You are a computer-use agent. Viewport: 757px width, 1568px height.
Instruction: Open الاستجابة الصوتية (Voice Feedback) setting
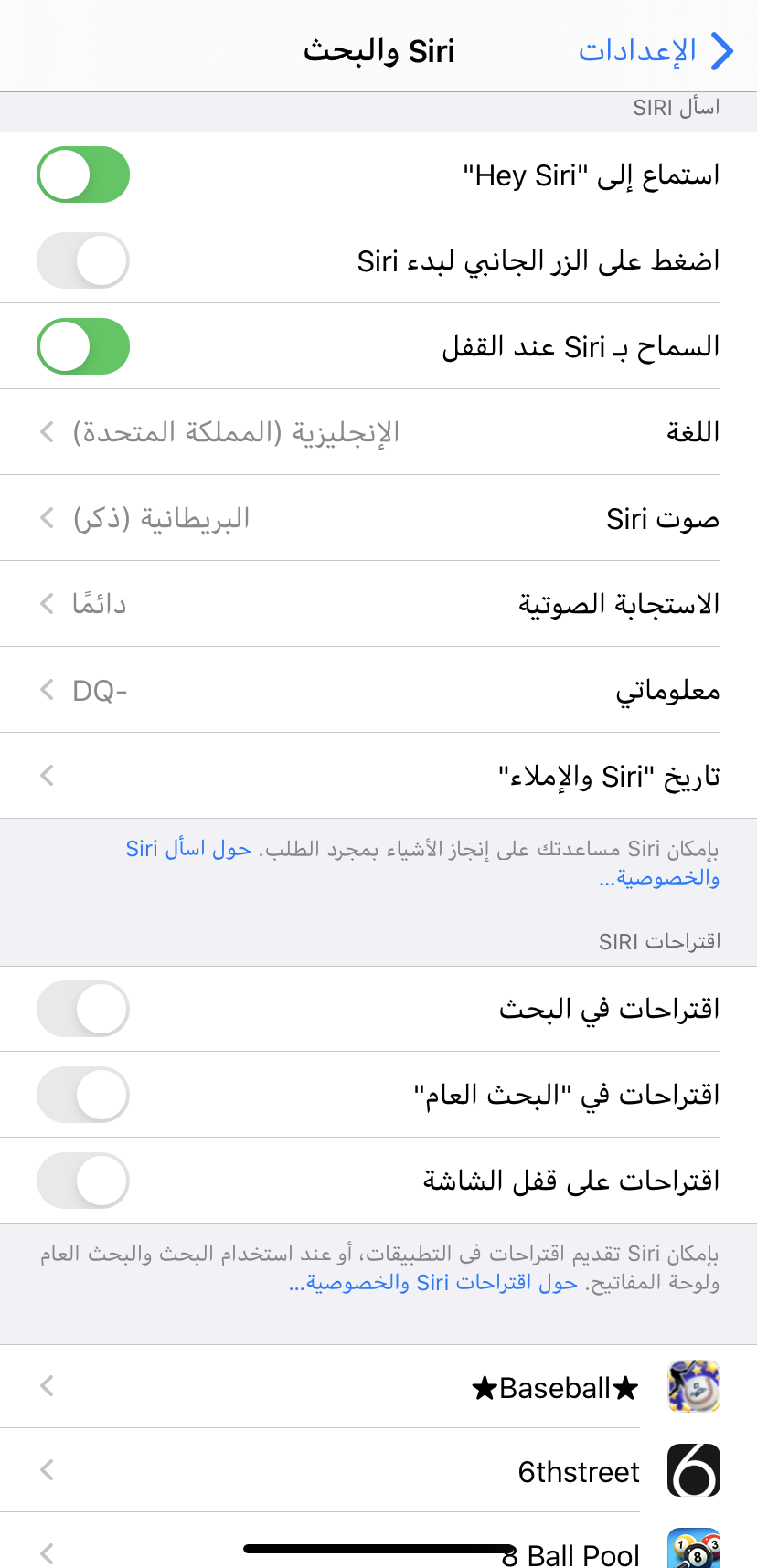pos(378,604)
